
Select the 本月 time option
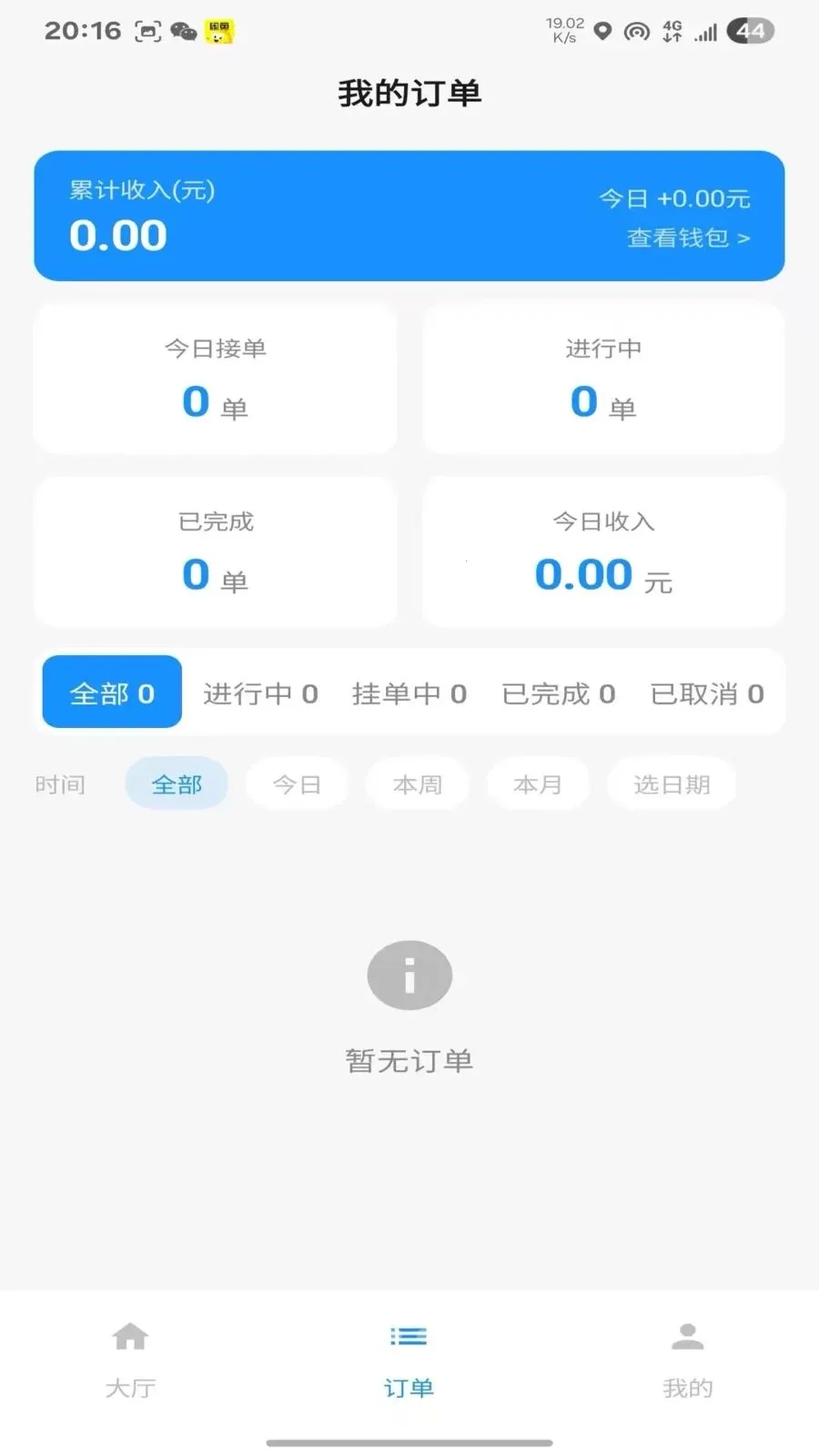pyautogui.click(x=538, y=784)
